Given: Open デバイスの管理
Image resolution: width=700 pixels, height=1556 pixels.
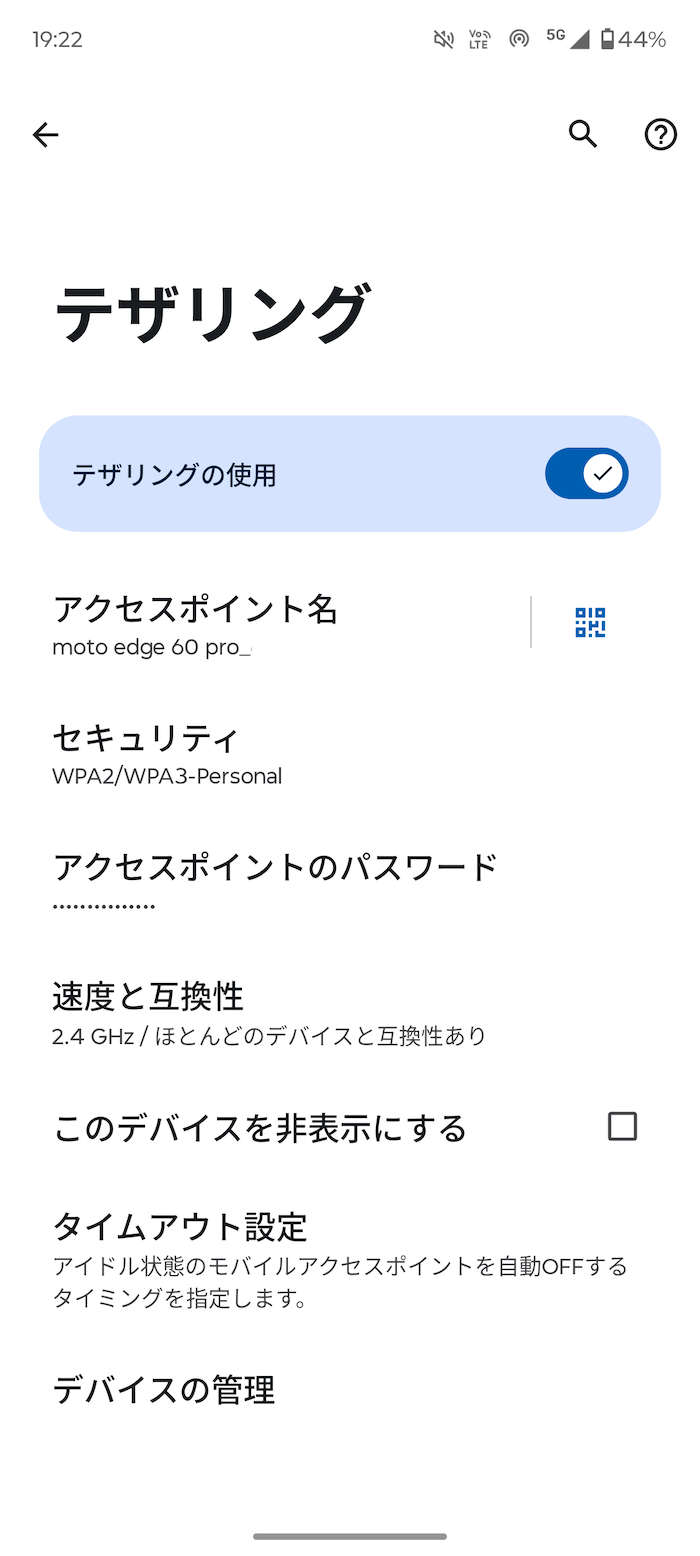Looking at the screenshot, I should [x=350, y=1390].
